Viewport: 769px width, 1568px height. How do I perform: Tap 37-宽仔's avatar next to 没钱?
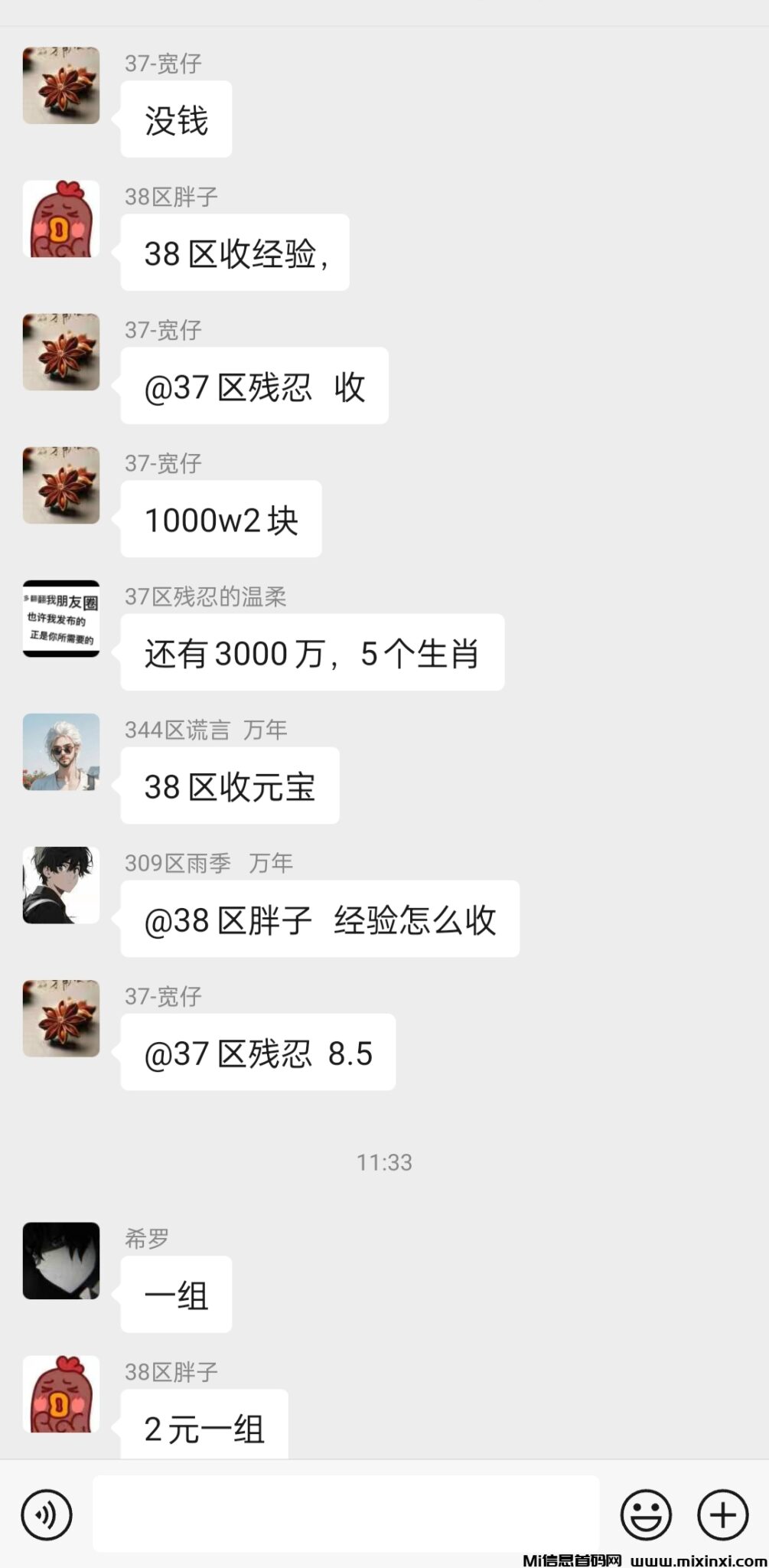[61, 86]
